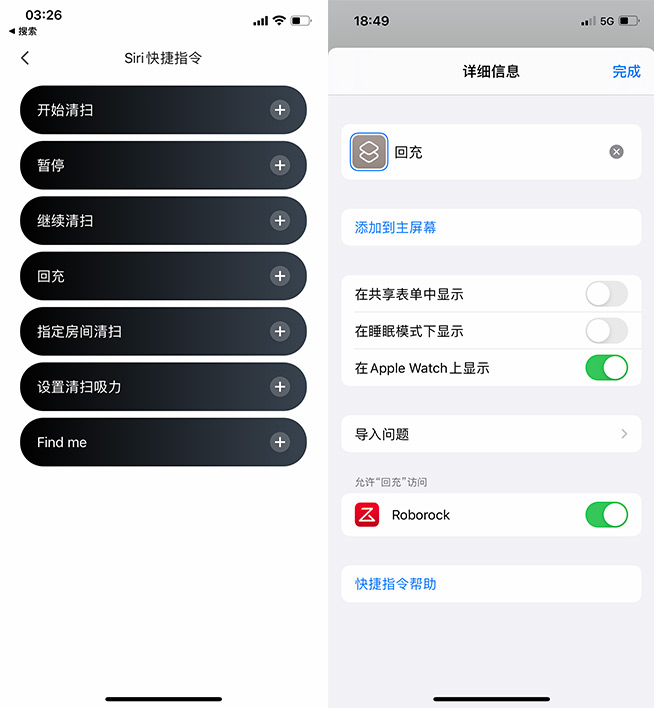Add the 暂停 shortcut
This screenshot has height=708, width=654.
tap(279, 166)
